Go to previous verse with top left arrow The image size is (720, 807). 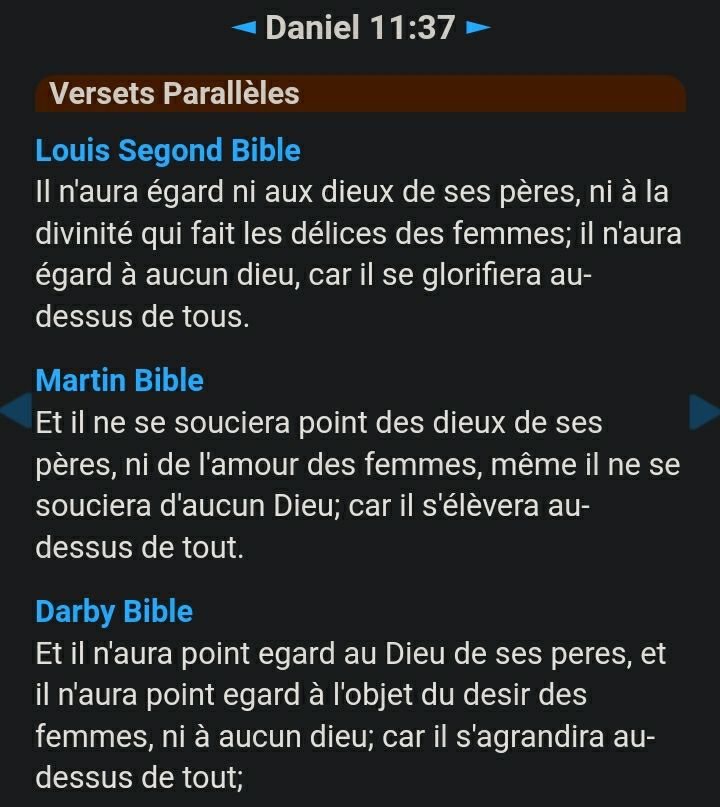pos(243,28)
